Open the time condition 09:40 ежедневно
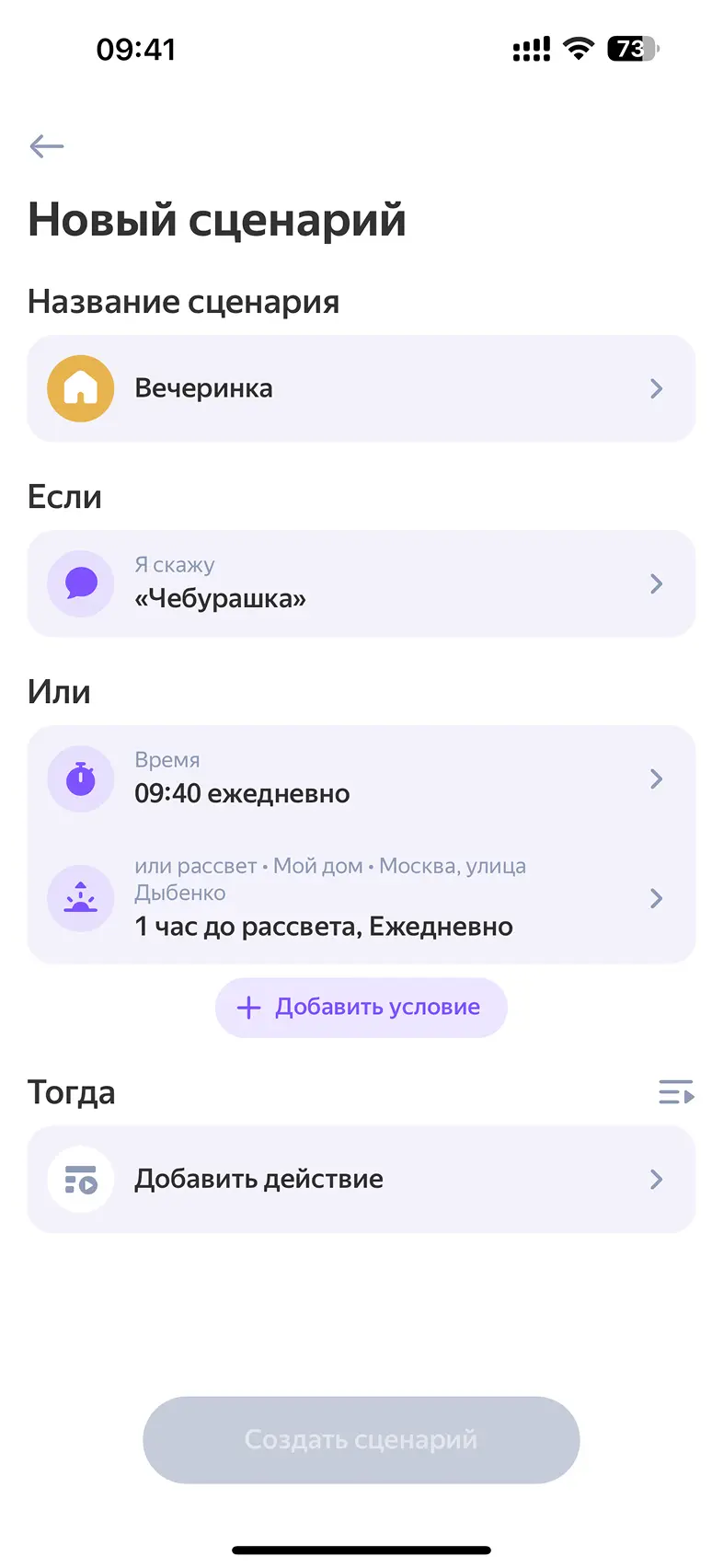 pos(361,778)
